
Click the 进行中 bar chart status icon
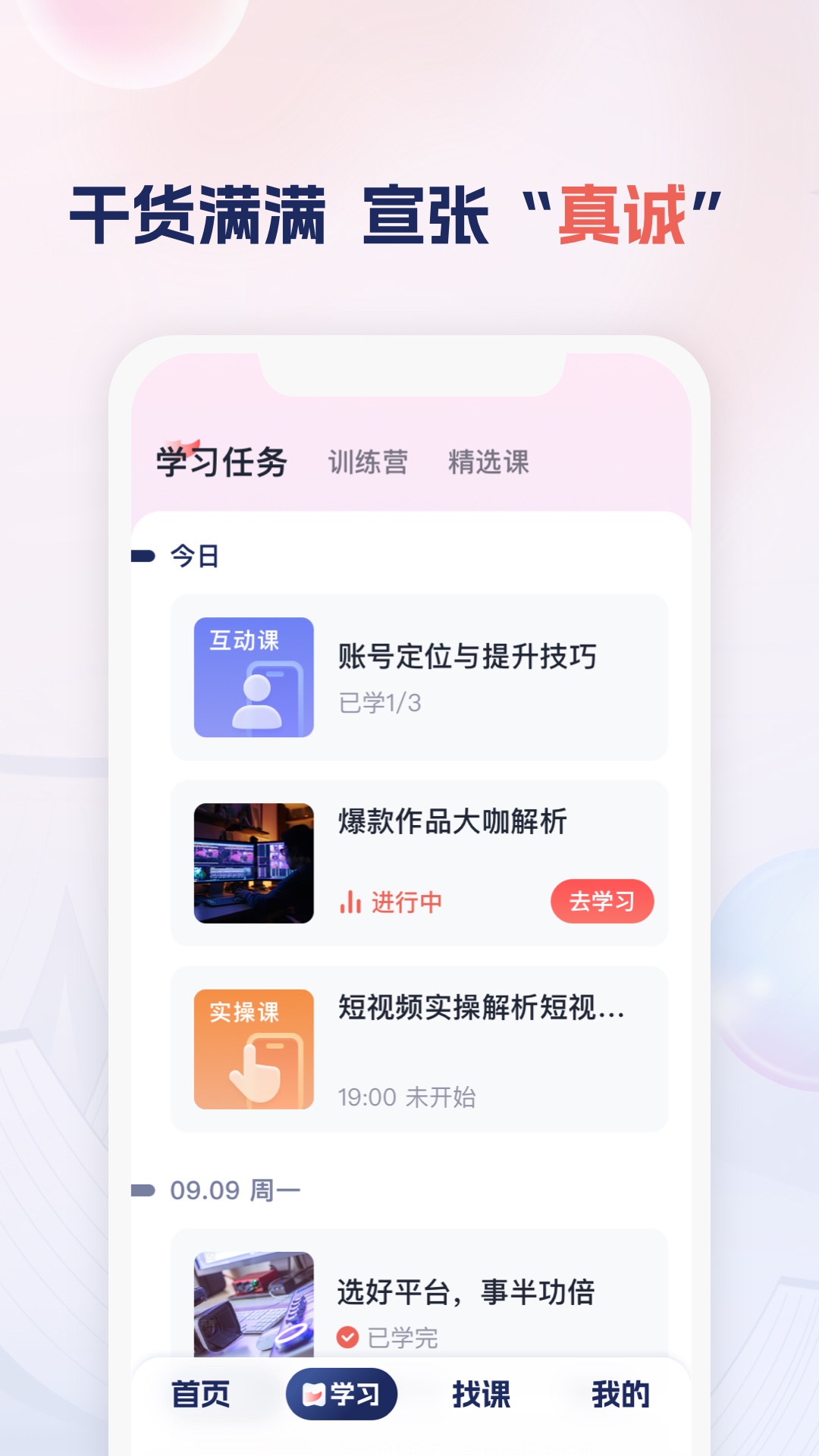click(350, 902)
